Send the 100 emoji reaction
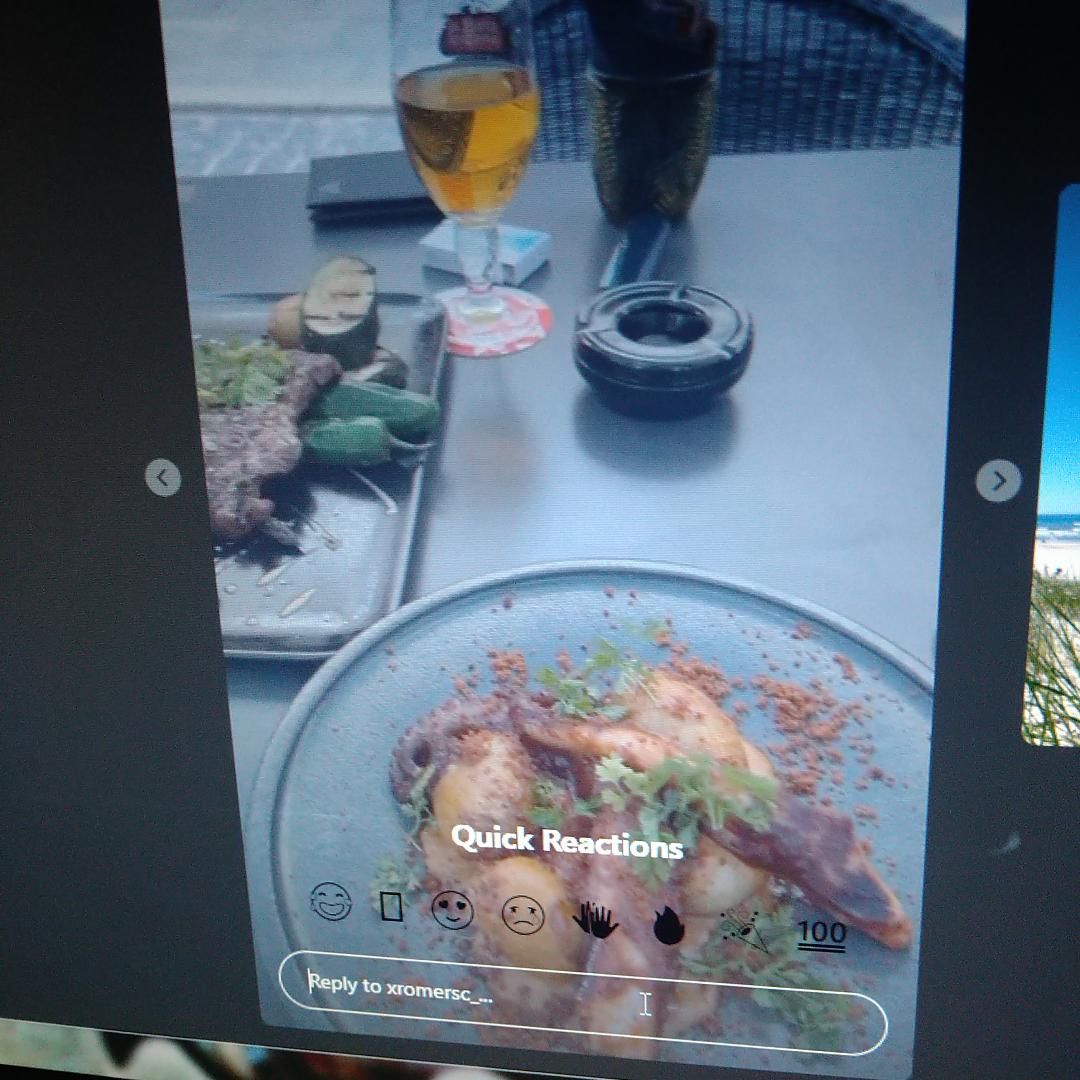 (x=821, y=934)
